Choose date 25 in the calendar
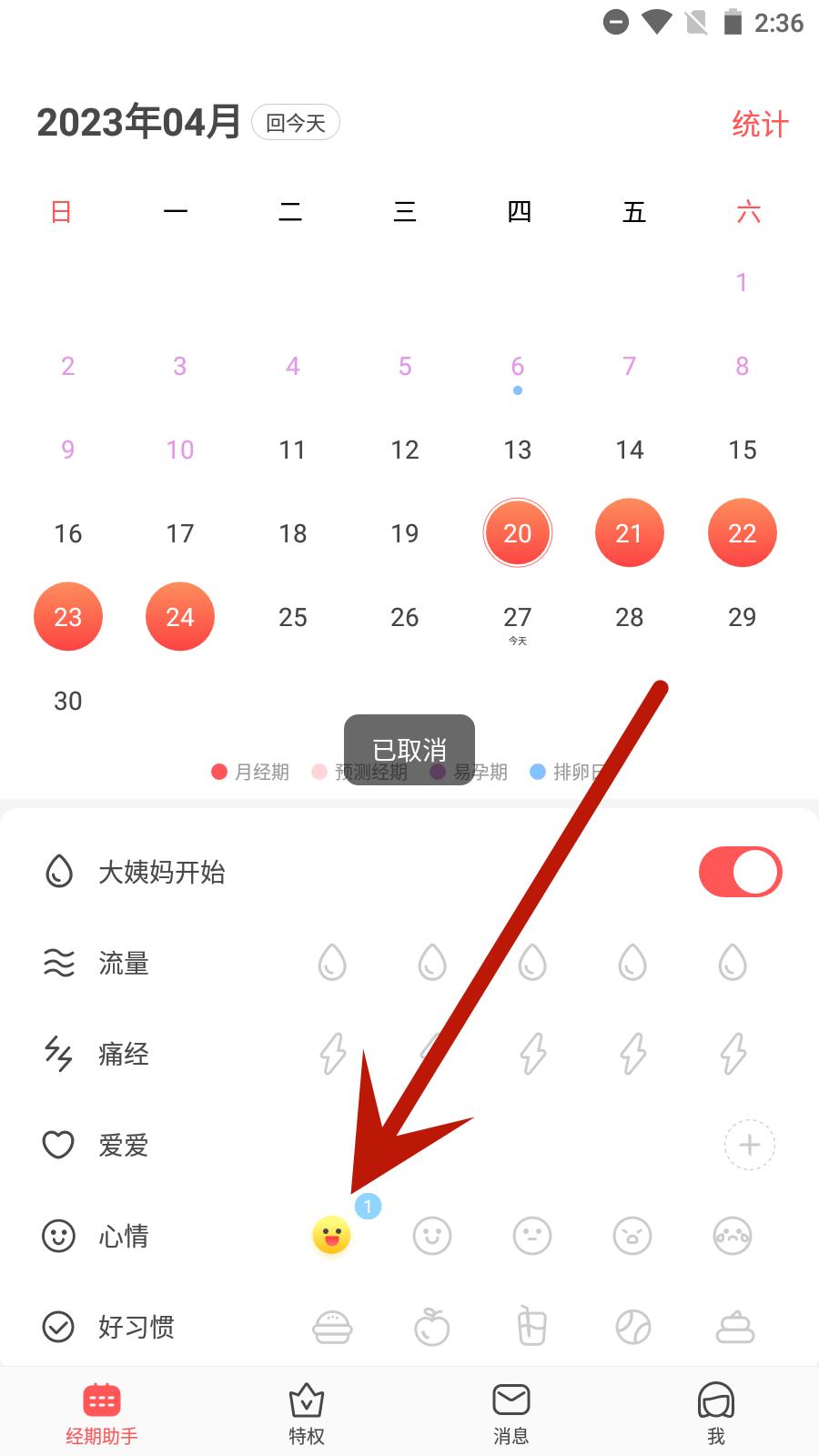The height and width of the screenshot is (1456, 819). pyautogui.click(x=292, y=618)
